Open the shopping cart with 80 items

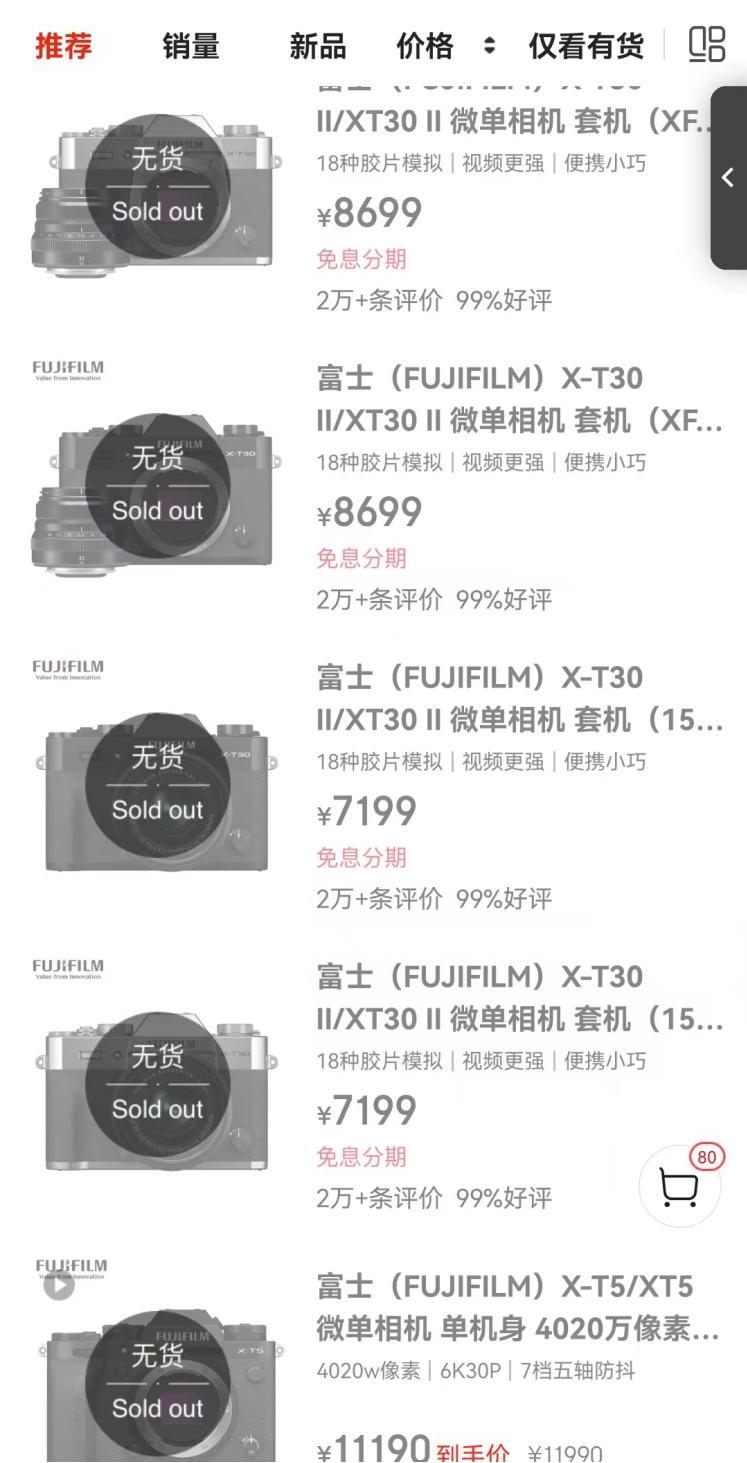click(680, 1187)
